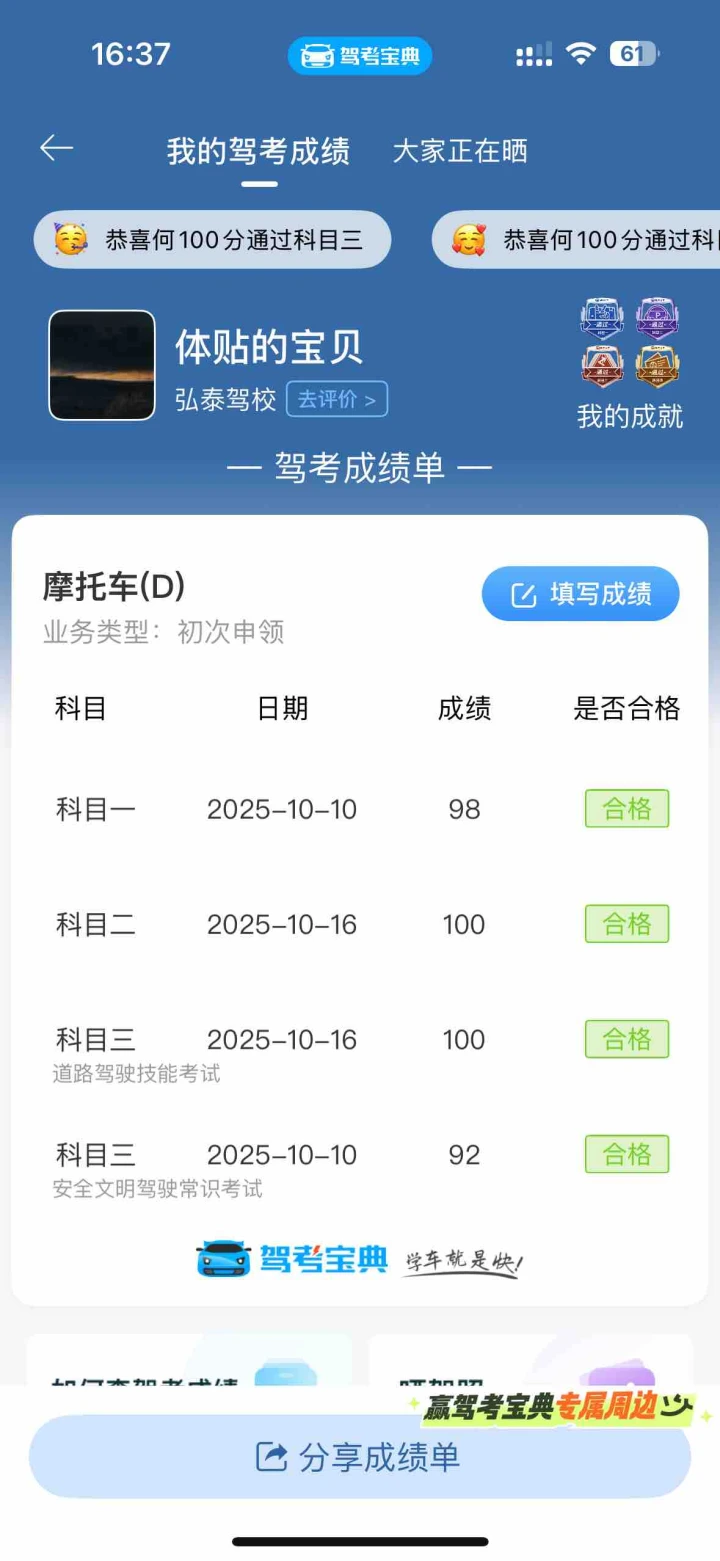Screen dimensions: 720x1561
Task: Go back using the arrow icon
Action: click(x=57, y=149)
